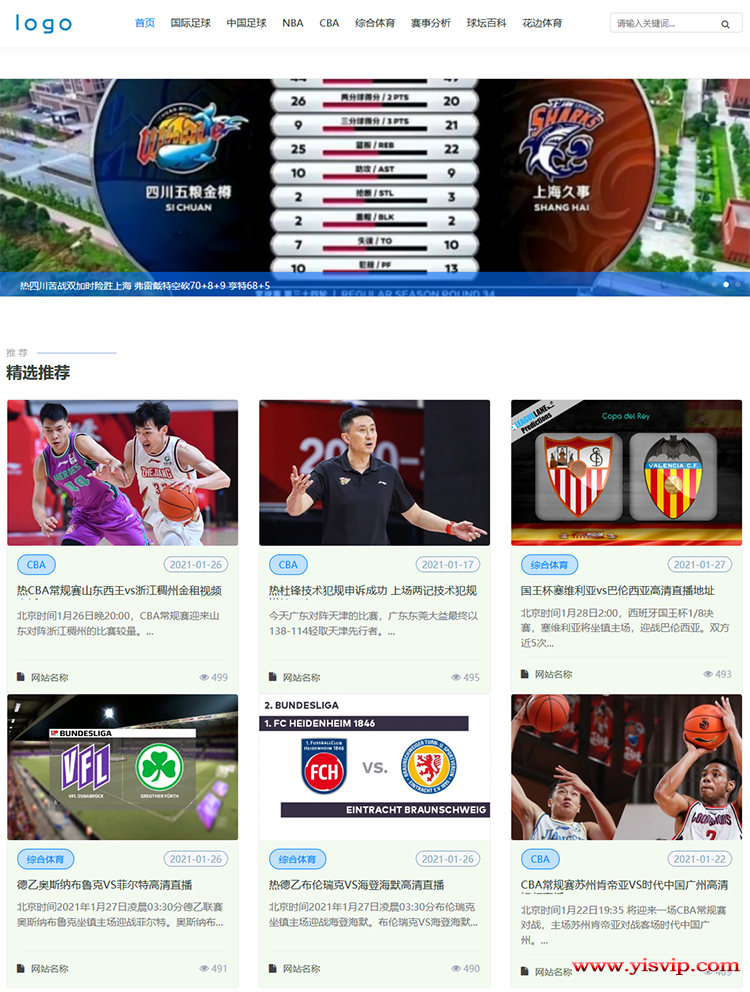Open article 国王杯塞维利亚vs巴伦西亚
The height and width of the screenshot is (992, 750).
click(x=617, y=591)
